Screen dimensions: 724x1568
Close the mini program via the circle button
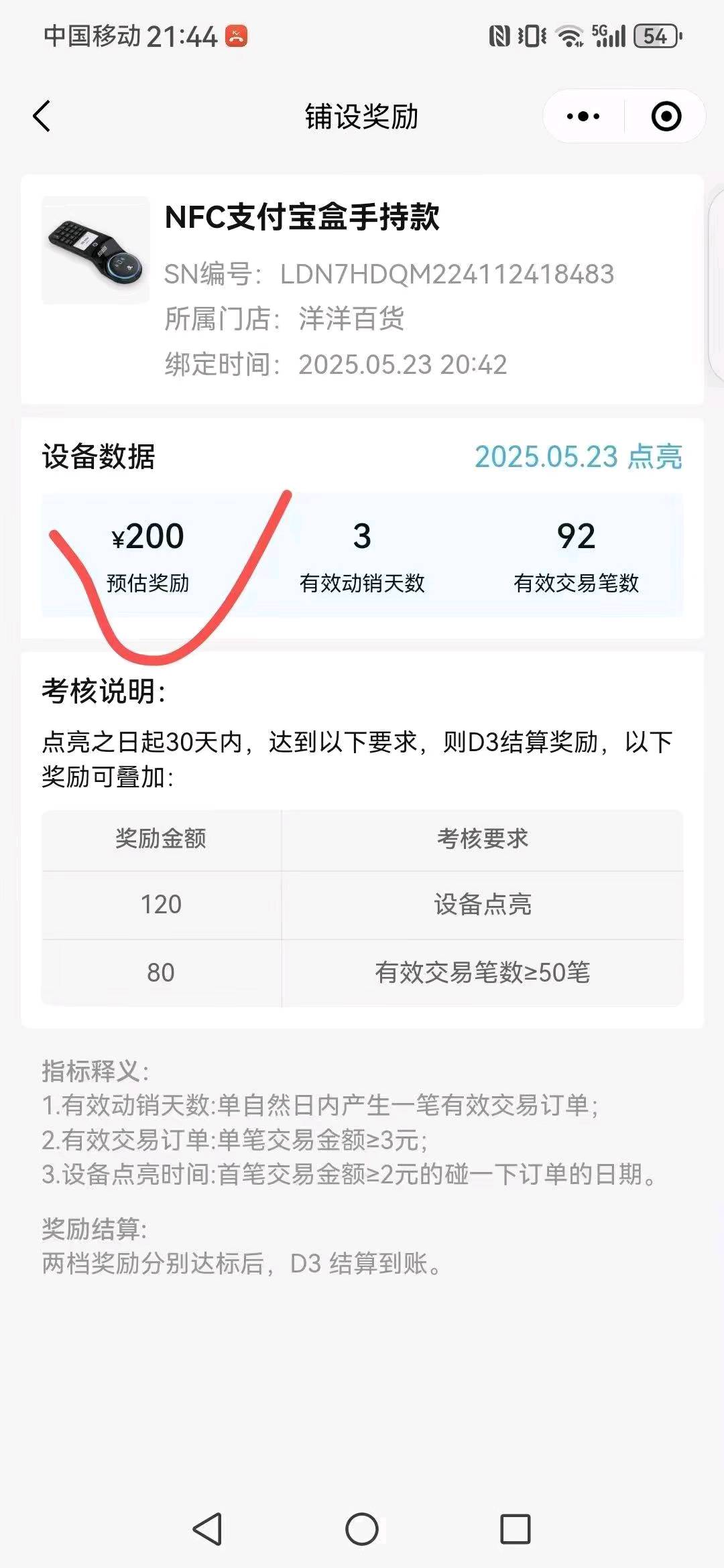[666, 117]
